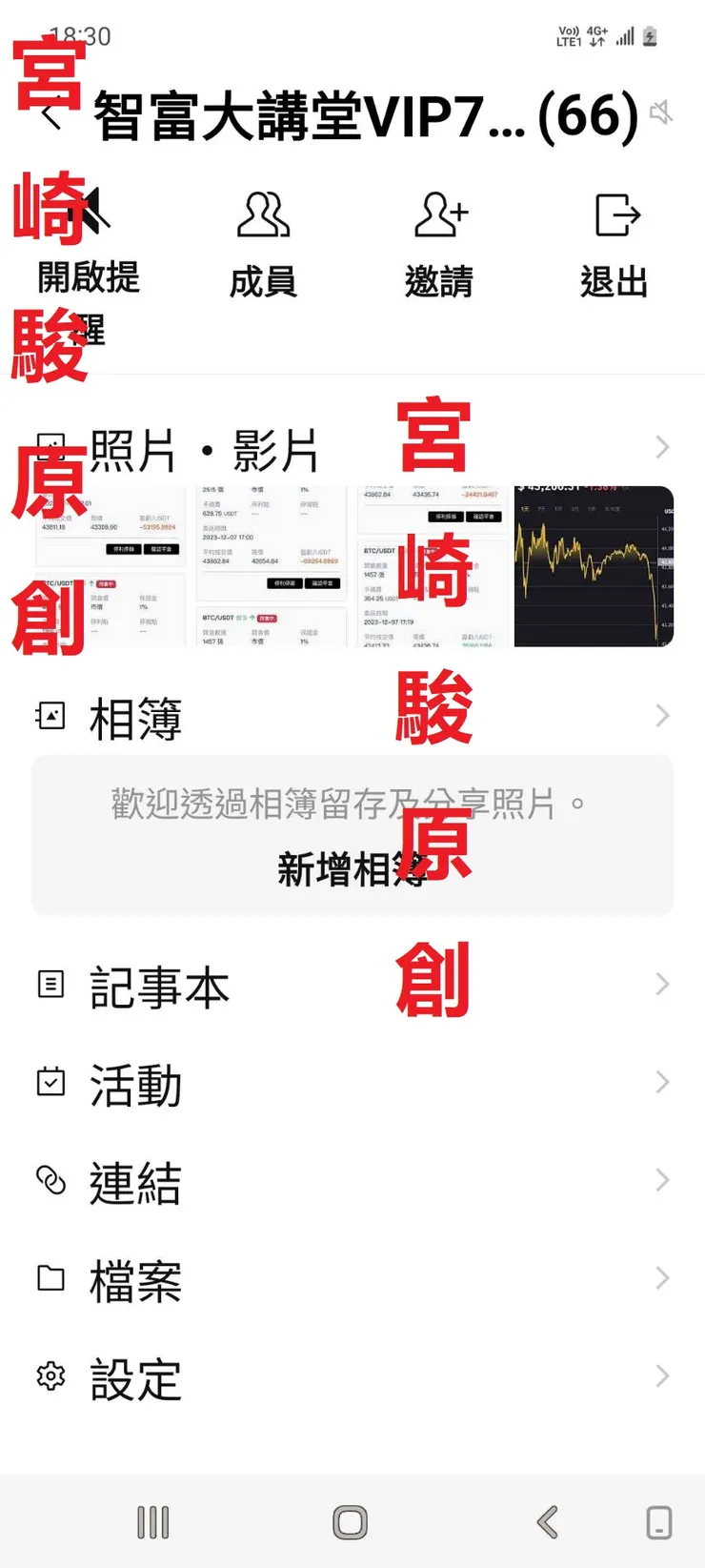Click the 連結 links icon
This screenshot has height=1568, width=705.
tap(50, 1180)
